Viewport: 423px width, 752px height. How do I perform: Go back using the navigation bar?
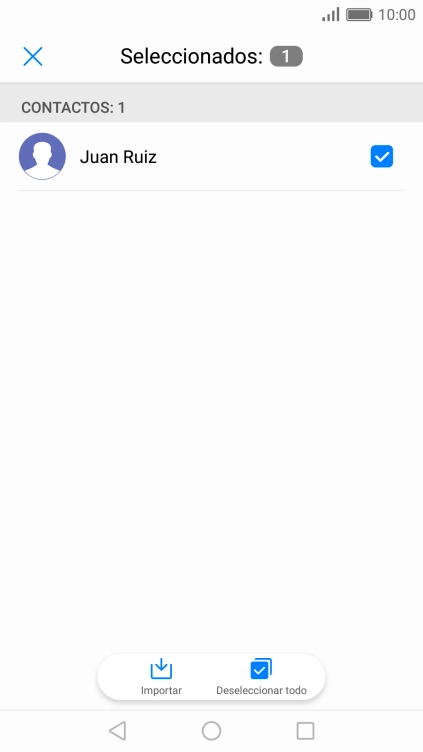(x=118, y=731)
